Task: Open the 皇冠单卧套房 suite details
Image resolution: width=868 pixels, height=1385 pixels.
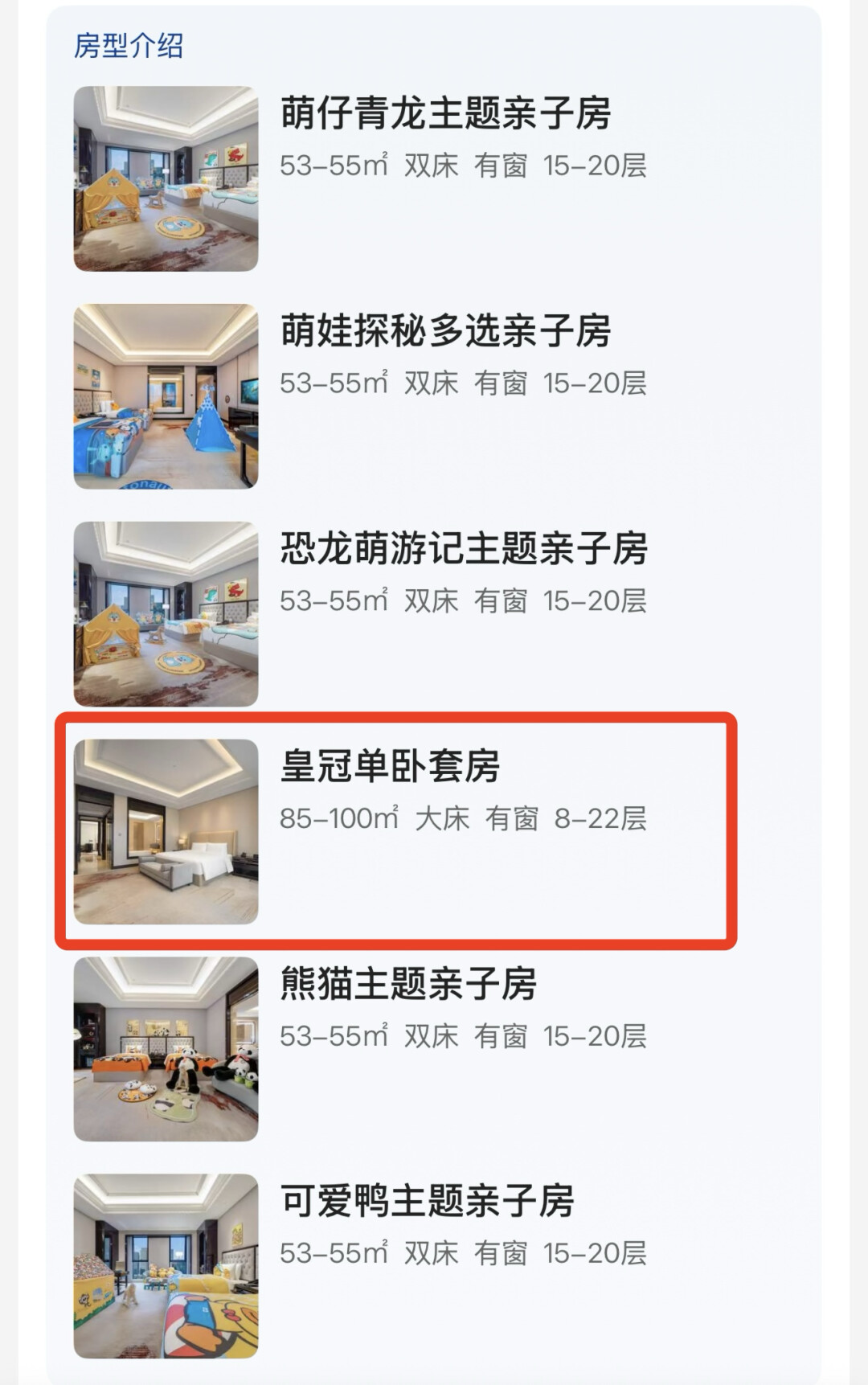Action: tap(390, 767)
